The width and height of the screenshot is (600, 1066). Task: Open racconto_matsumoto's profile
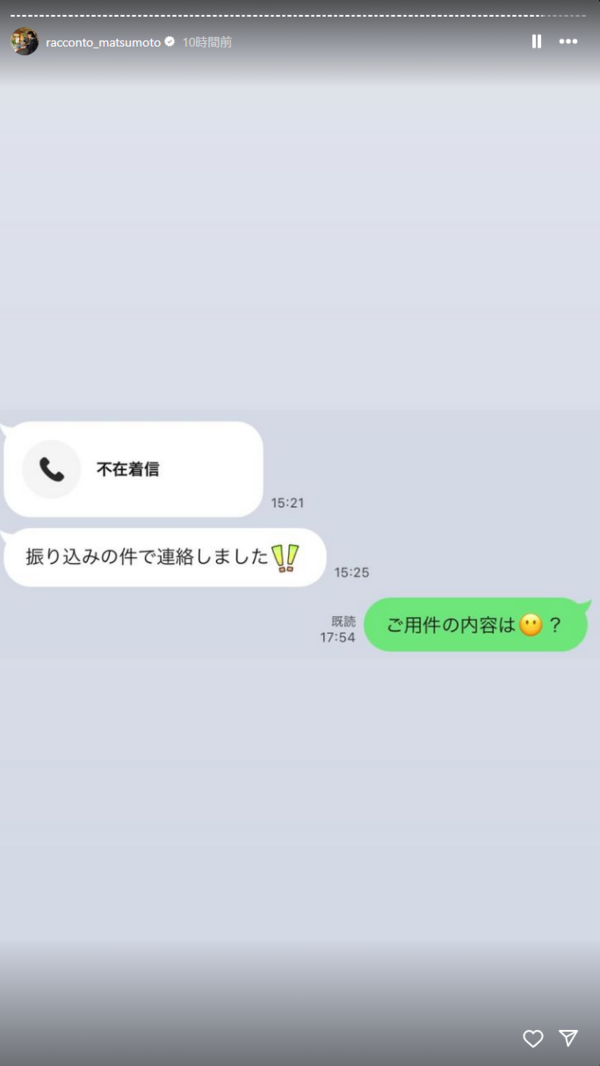pos(103,43)
